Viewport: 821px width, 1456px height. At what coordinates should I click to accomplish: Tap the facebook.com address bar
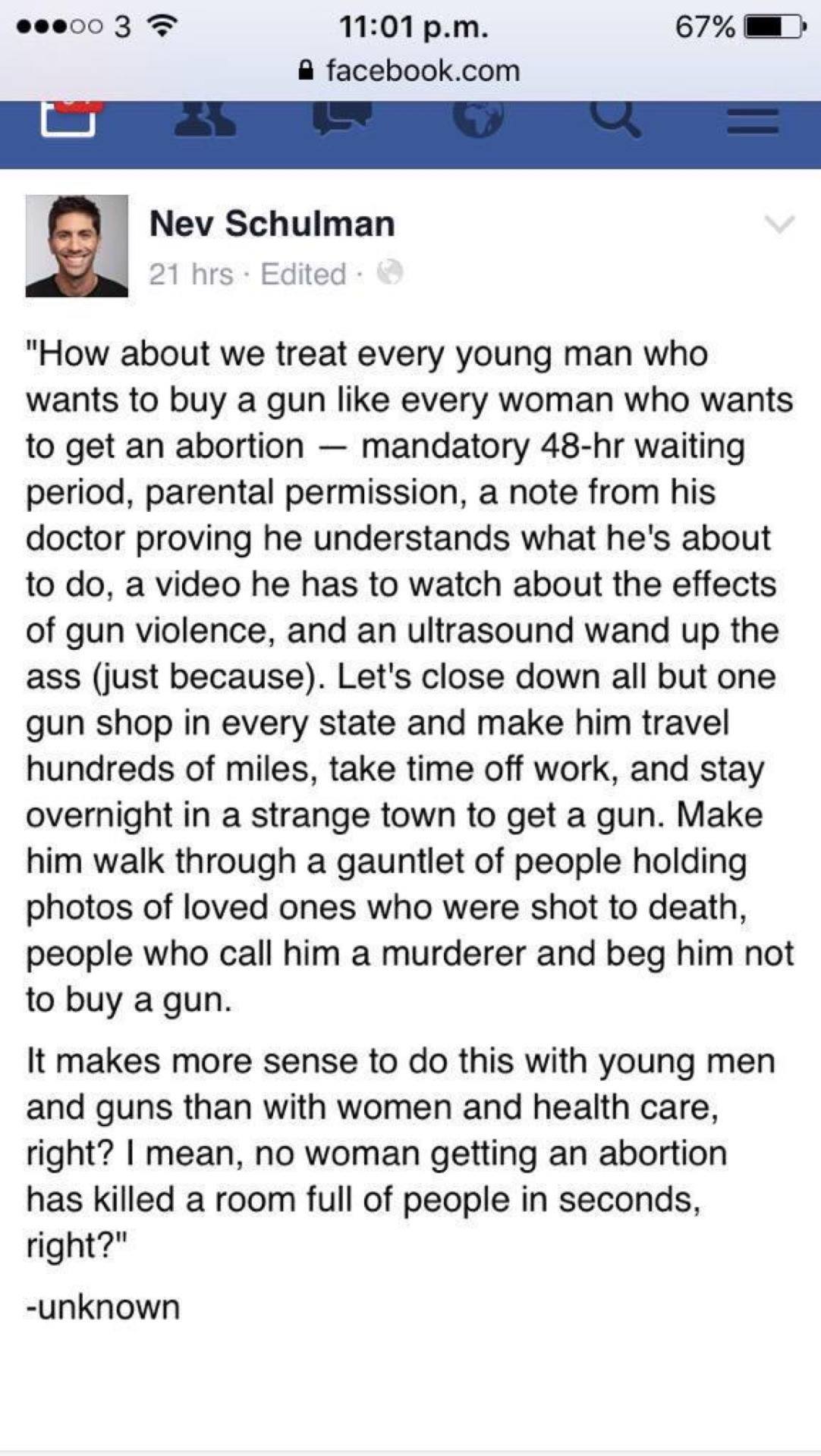coord(410,71)
